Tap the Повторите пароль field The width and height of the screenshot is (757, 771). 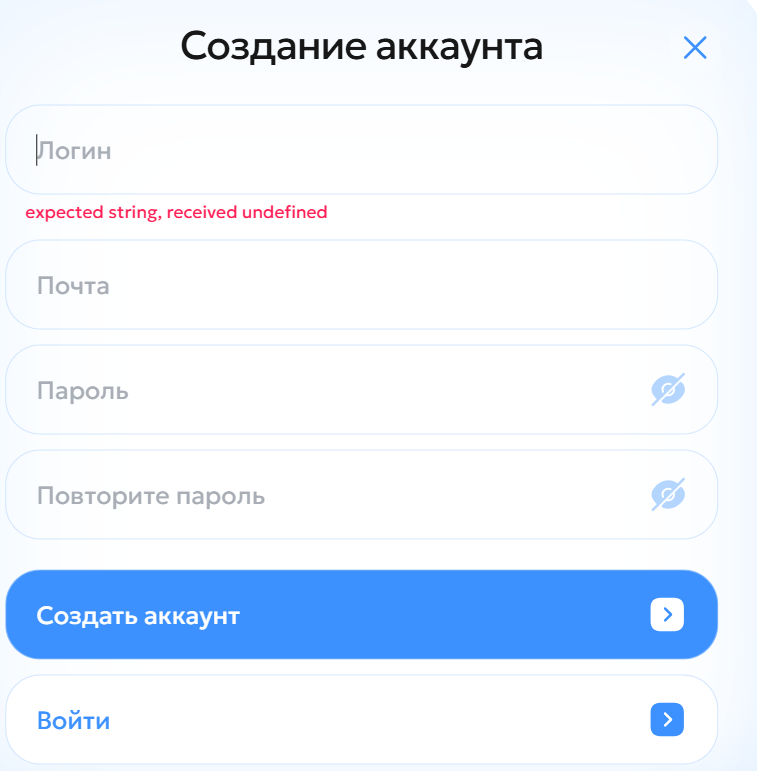click(x=330, y=495)
